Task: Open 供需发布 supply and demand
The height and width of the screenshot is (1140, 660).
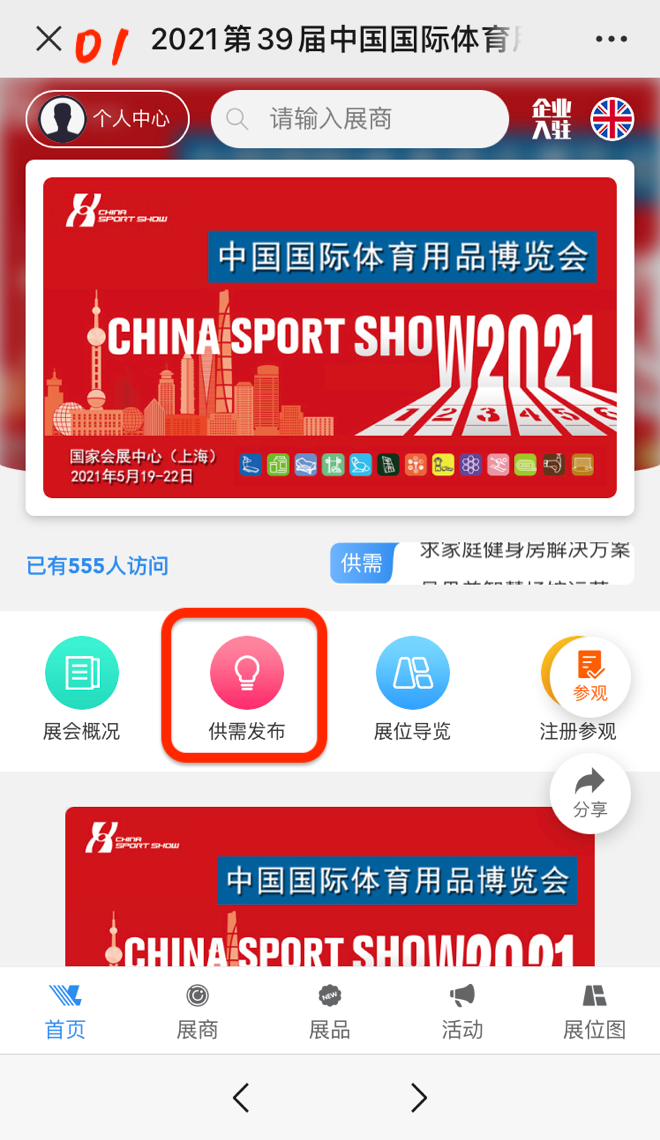Action: click(x=246, y=690)
